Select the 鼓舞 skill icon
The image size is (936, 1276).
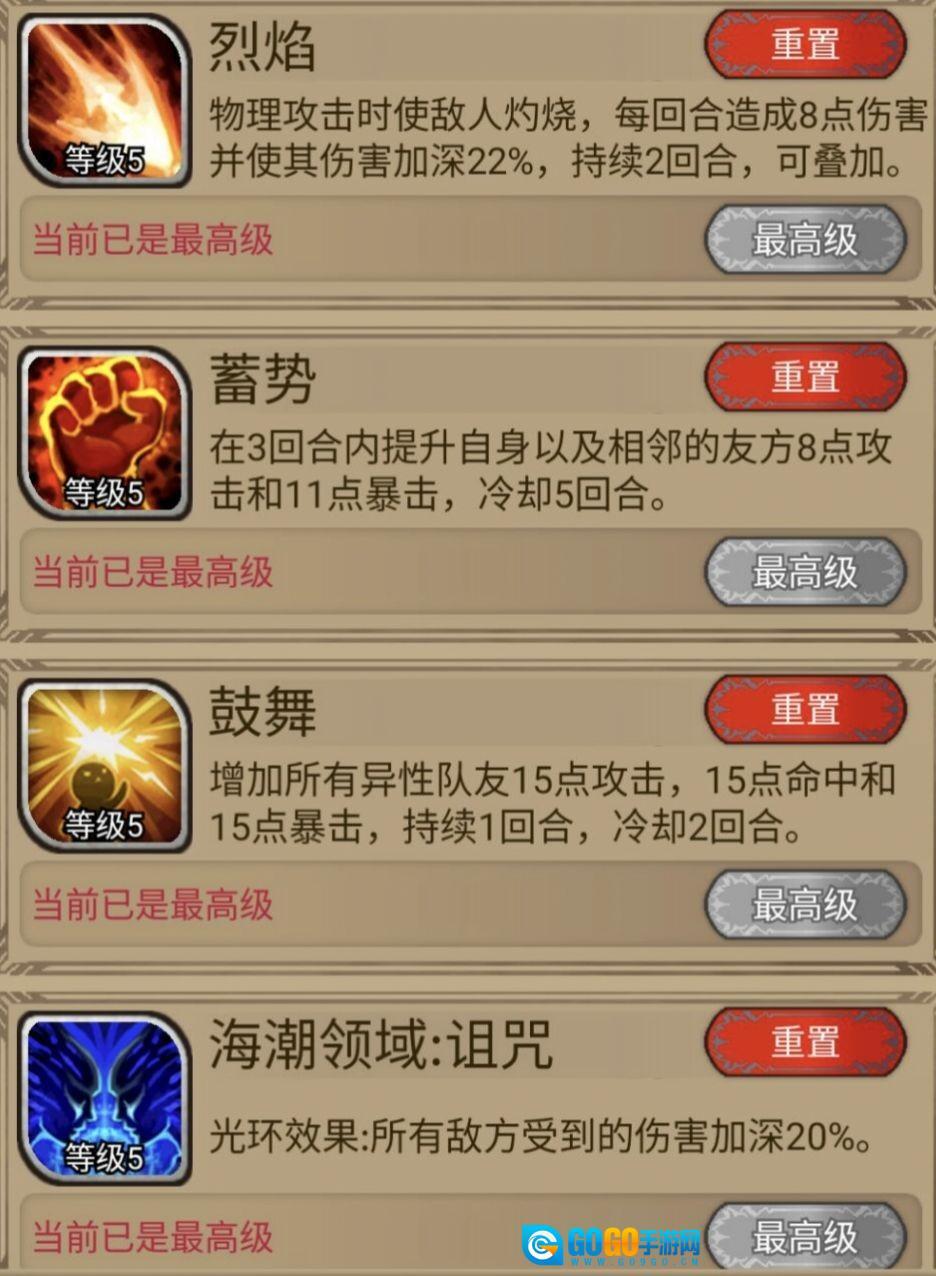(x=105, y=765)
